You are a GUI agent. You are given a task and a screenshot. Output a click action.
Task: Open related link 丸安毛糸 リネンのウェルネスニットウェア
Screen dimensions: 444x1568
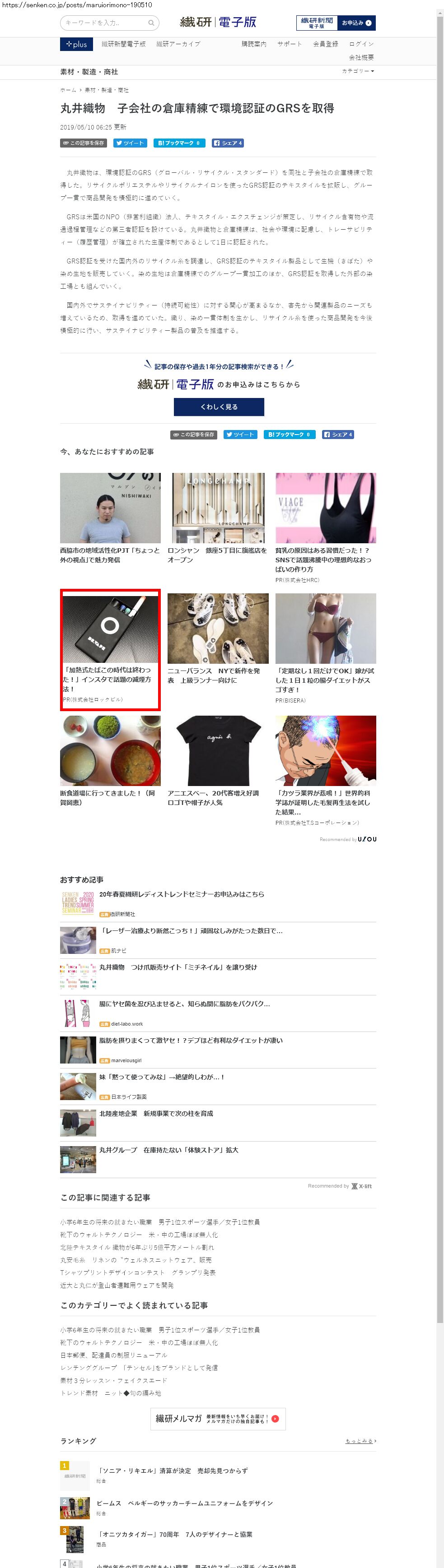click(x=136, y=1259)
